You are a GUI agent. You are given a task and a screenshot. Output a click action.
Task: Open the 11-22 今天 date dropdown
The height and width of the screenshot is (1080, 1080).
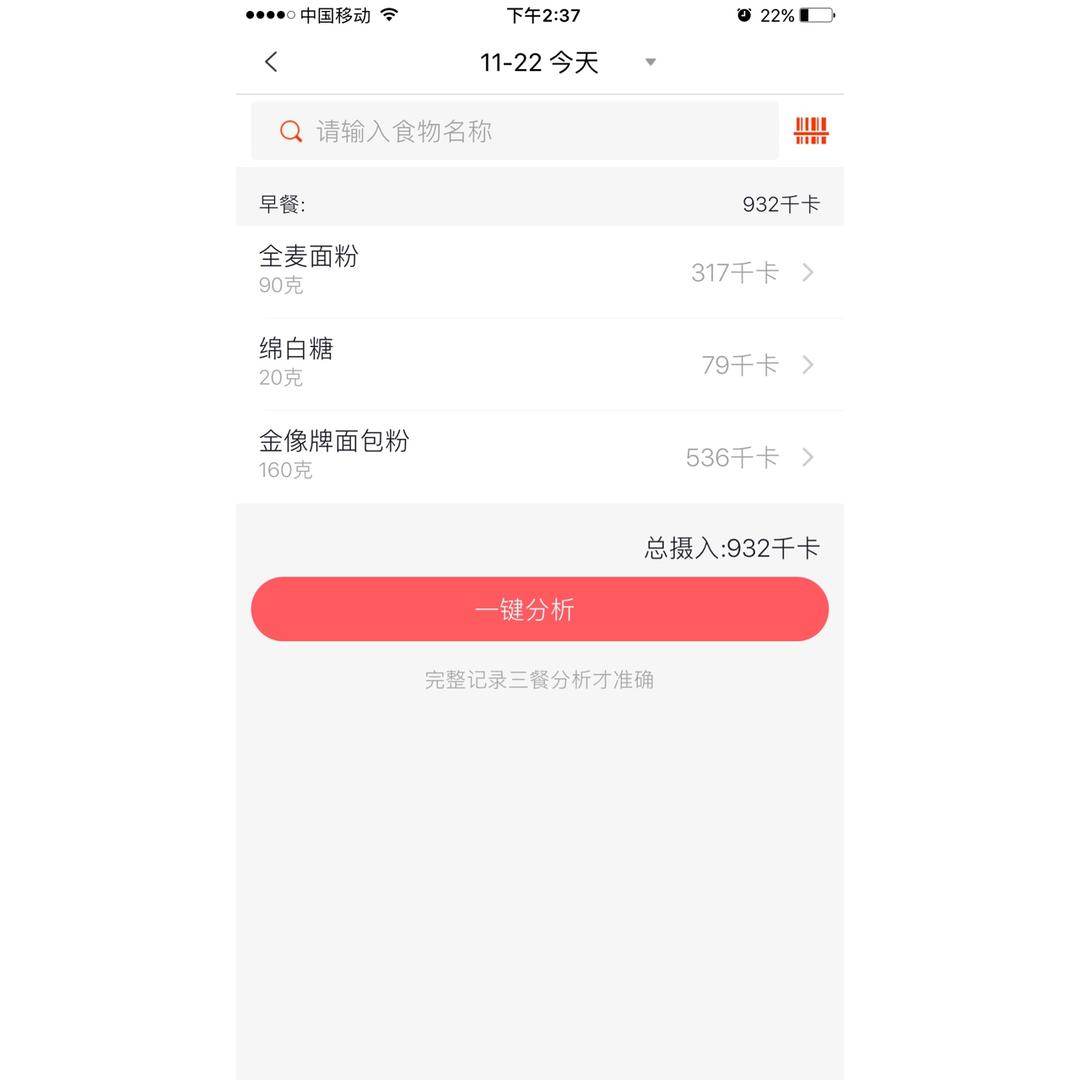[x=565, y=62]
